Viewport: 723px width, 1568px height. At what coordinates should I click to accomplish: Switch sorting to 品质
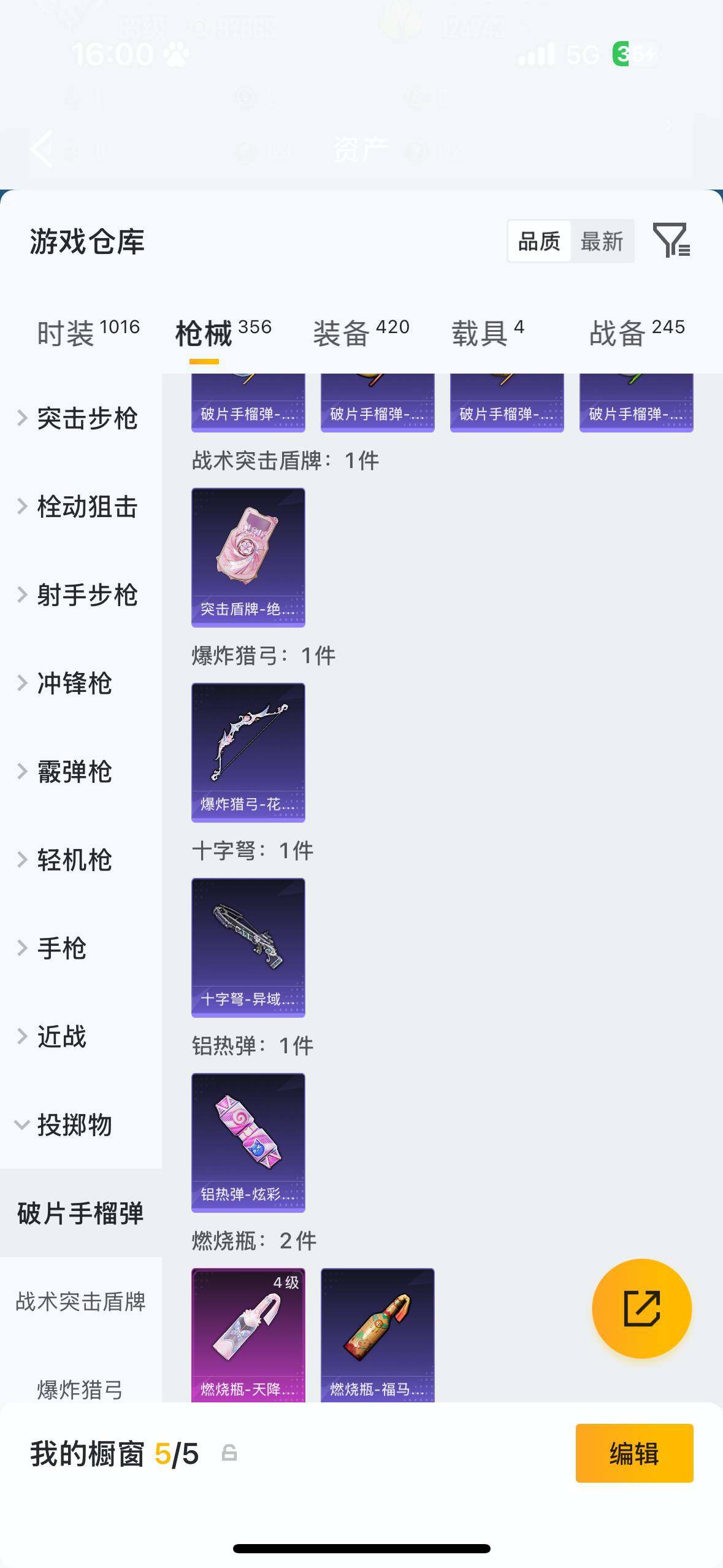point(539,241)
